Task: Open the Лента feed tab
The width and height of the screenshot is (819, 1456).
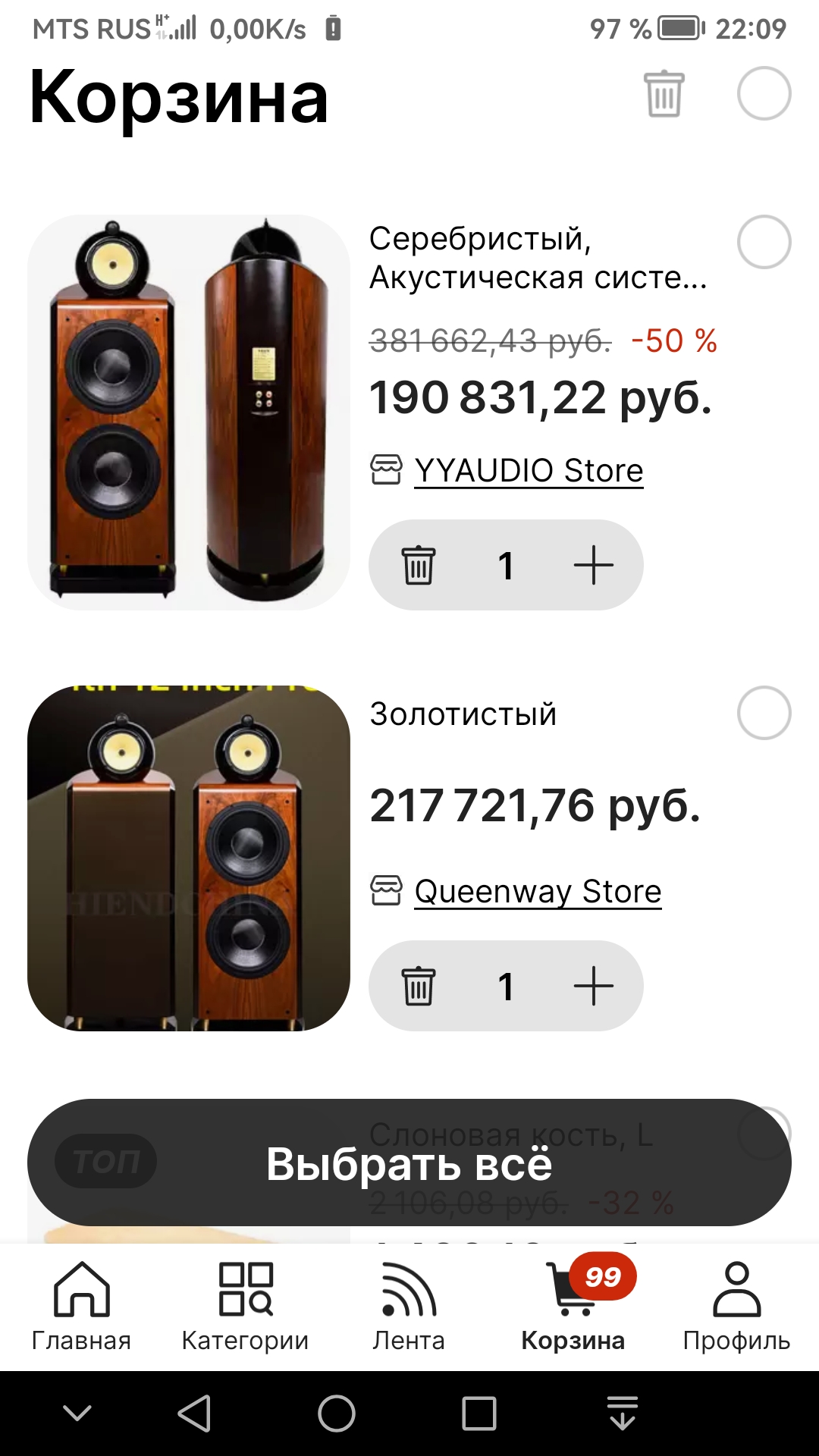Action: coord(409,1307)
